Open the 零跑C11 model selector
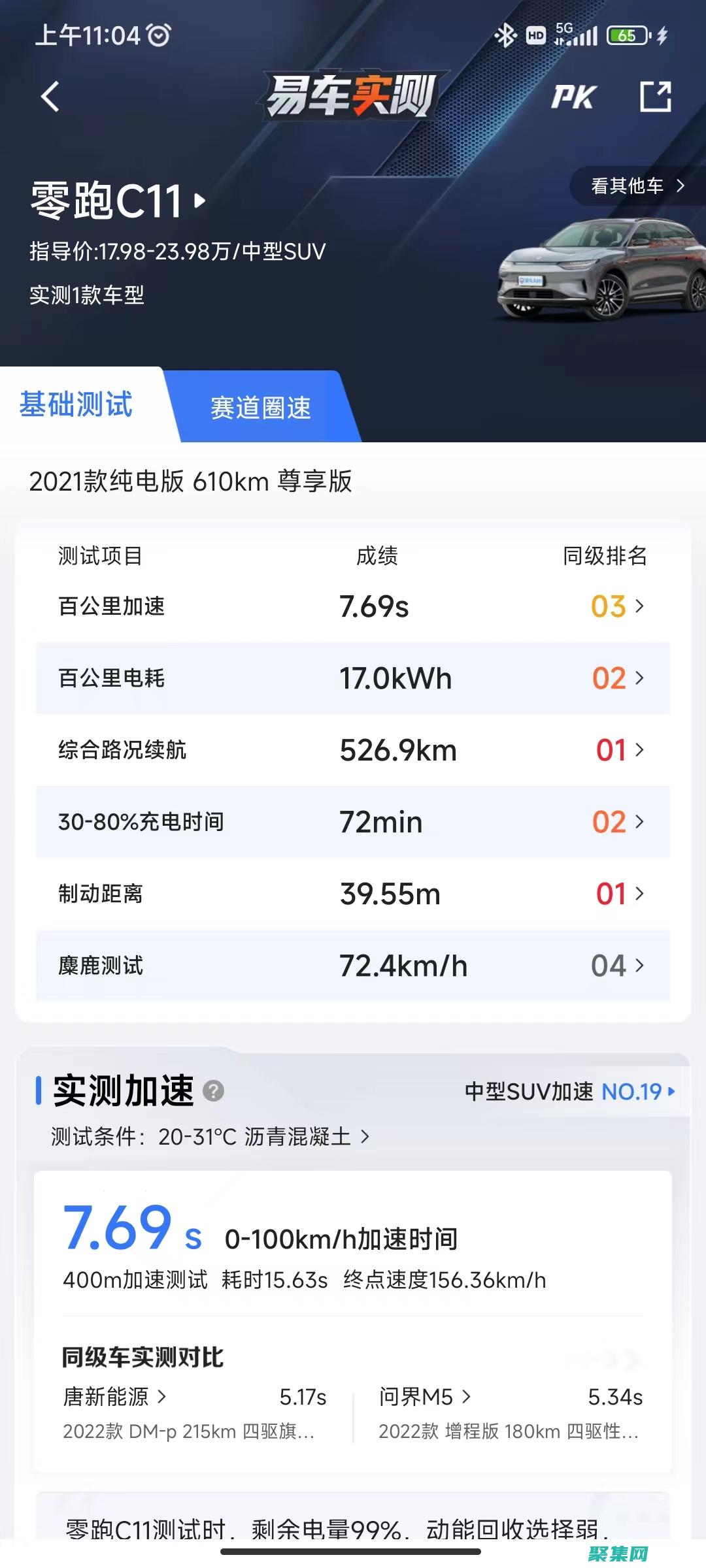Screen dimensions: 706x1568 pyautogui.click(x=118, y=201)
